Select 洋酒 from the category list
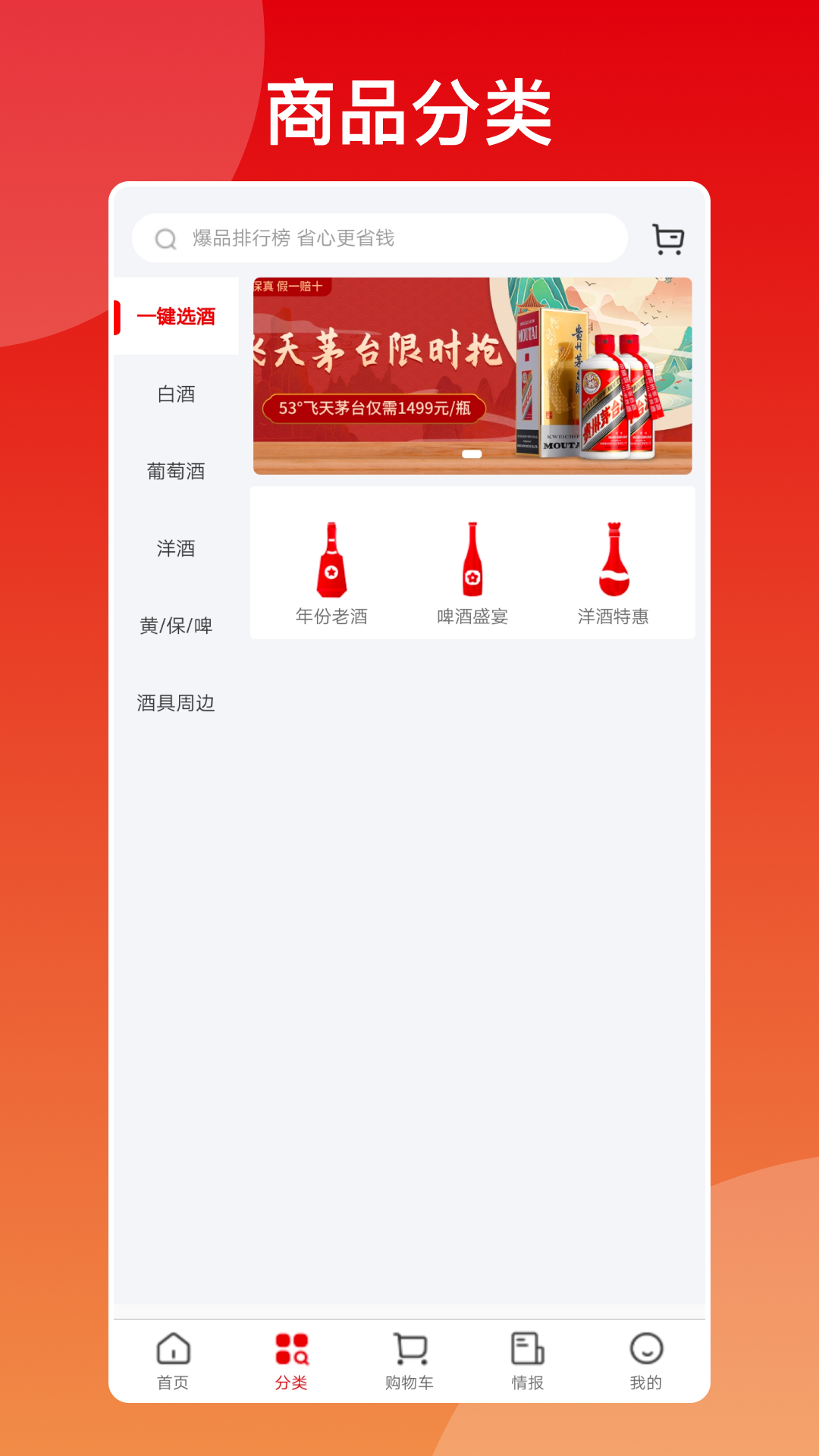This screenshot has height=1456, width=819. click(x=175, y=549)
